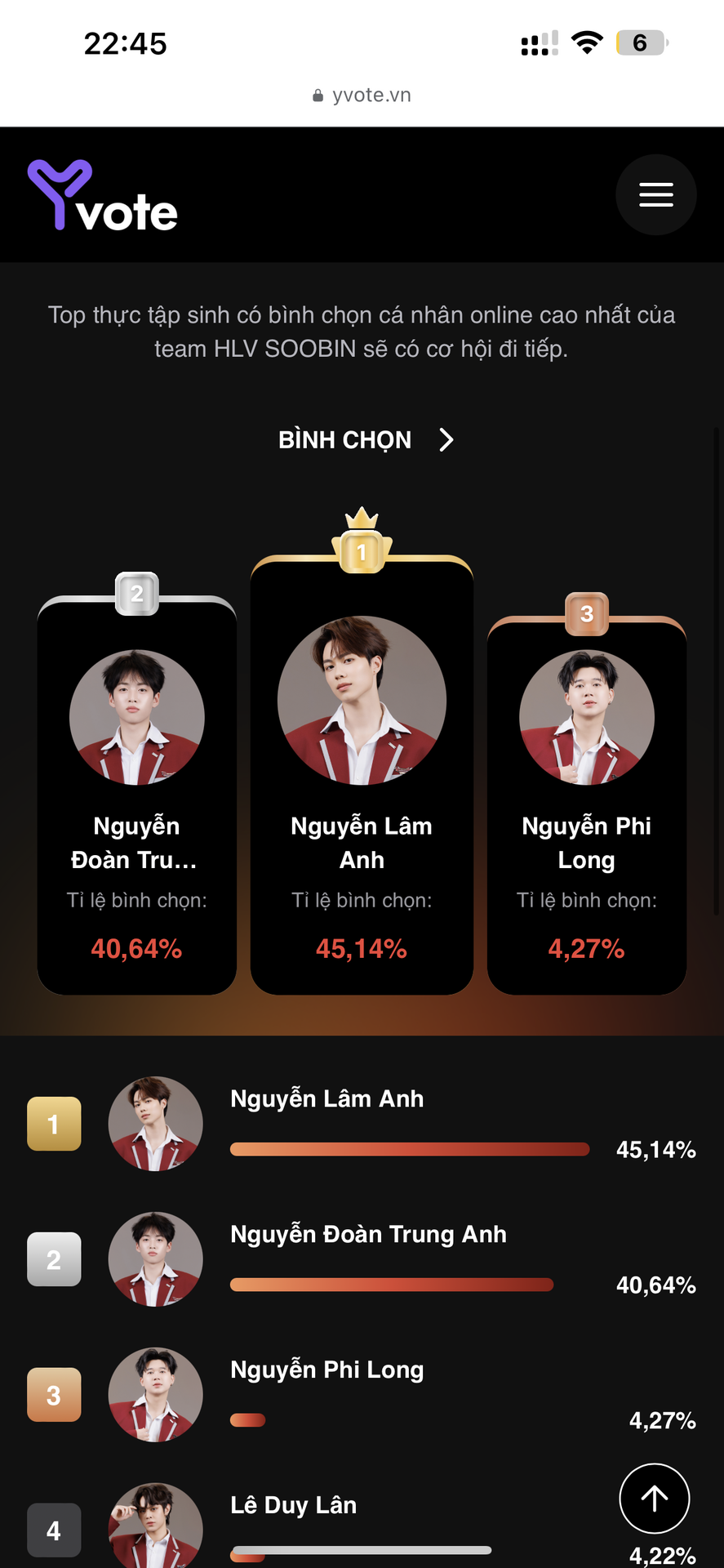Open the hamburger menu

coord(655,194)
